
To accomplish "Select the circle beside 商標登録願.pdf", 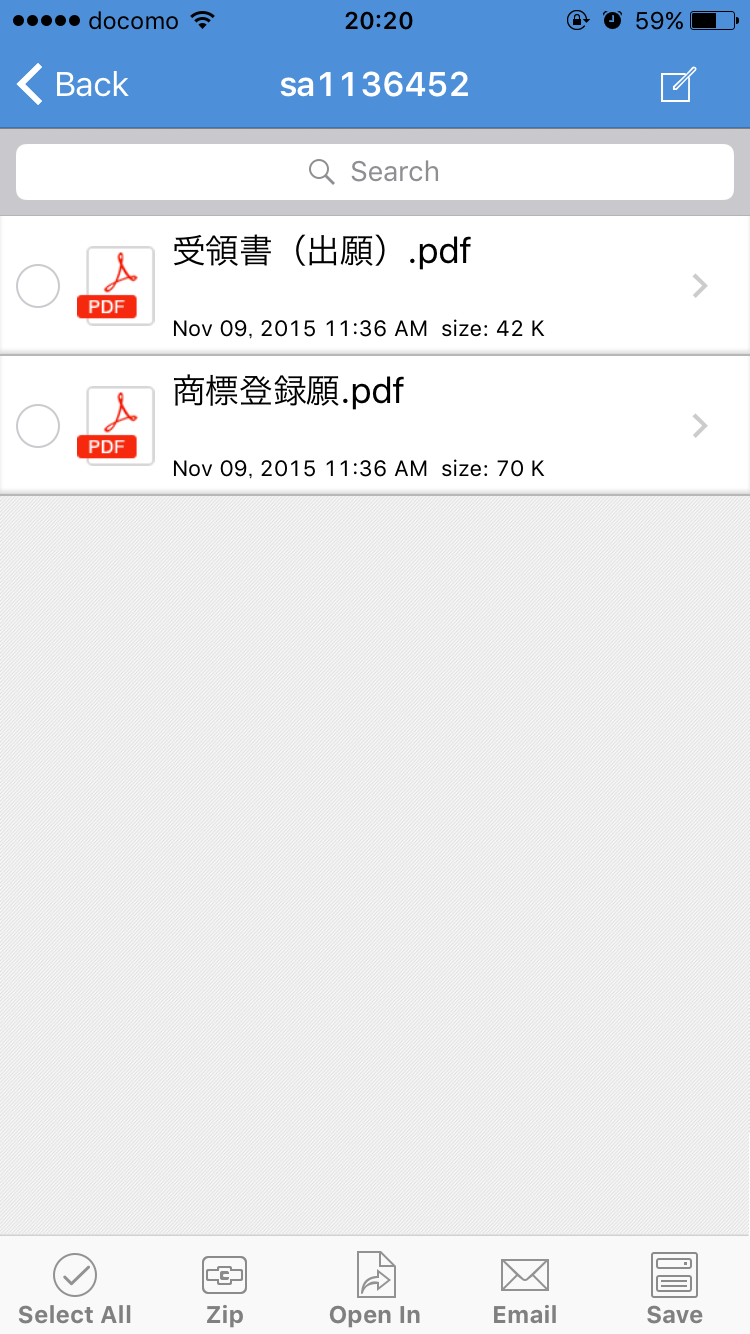I will 38,426.
